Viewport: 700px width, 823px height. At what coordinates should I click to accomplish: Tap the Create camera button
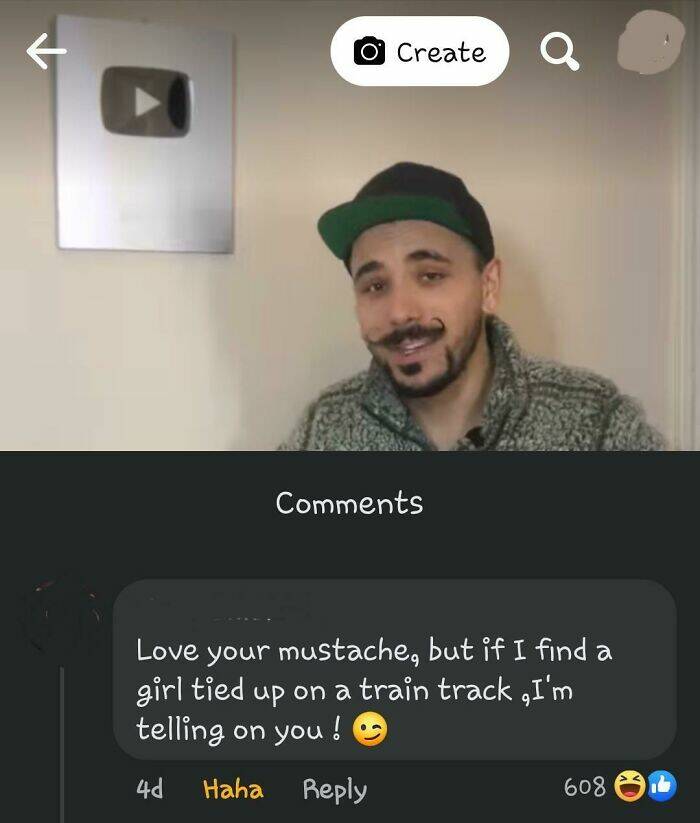(420, 51)
